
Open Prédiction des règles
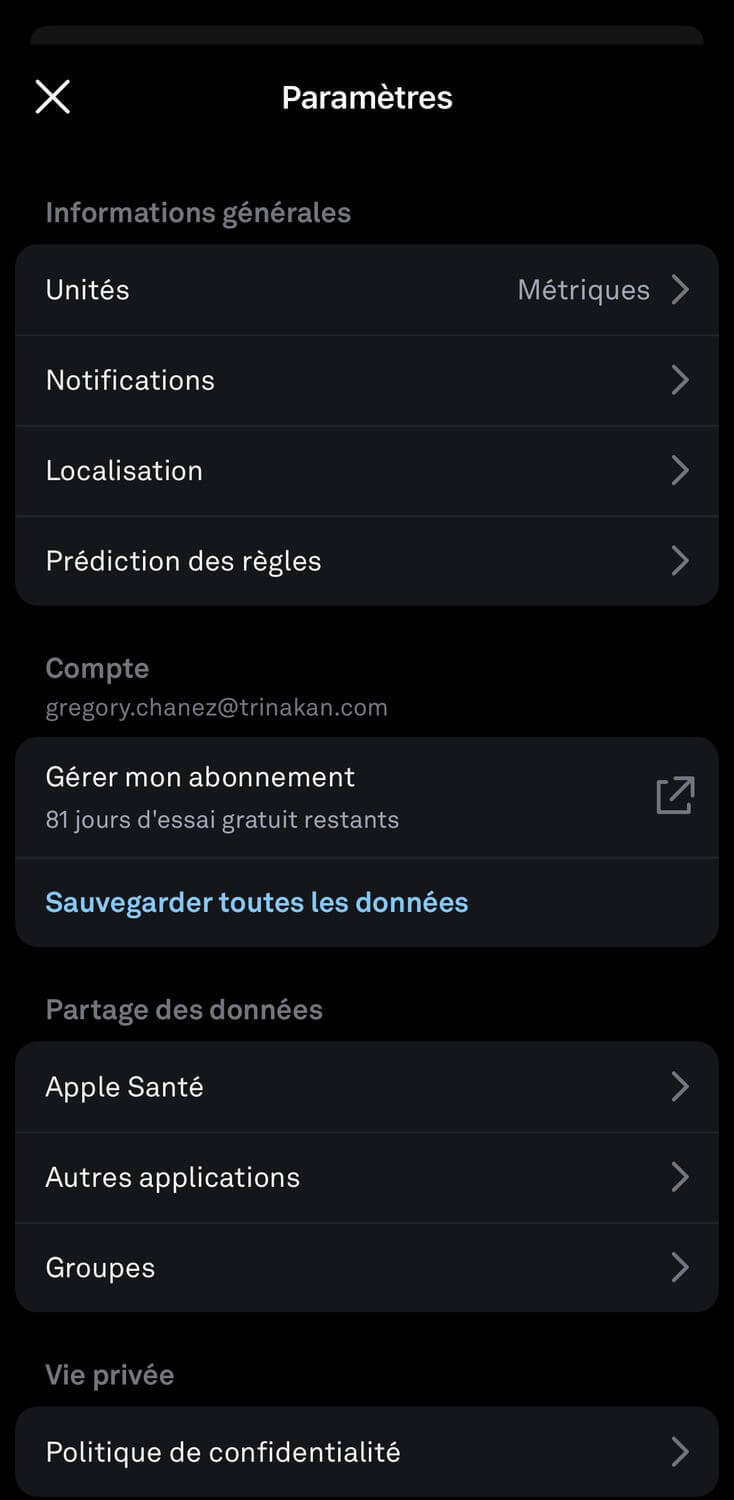[367, 561]
